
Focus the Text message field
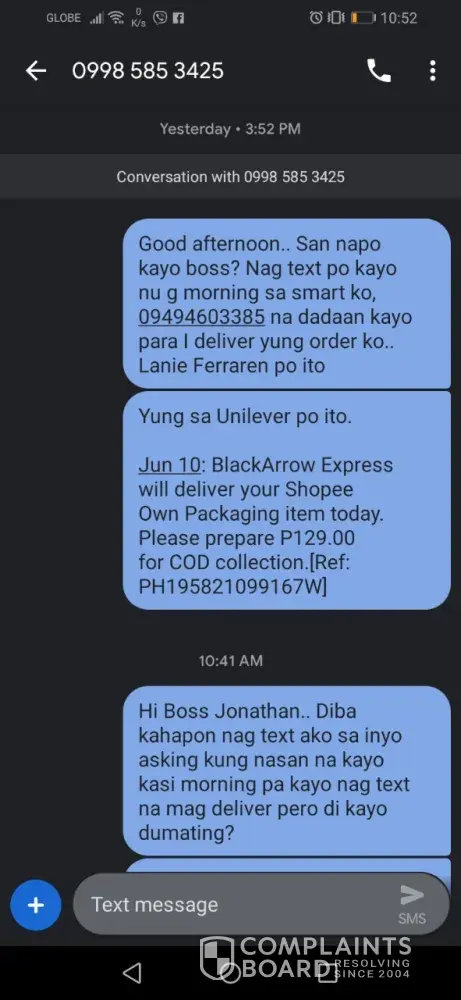click(233, 904)
